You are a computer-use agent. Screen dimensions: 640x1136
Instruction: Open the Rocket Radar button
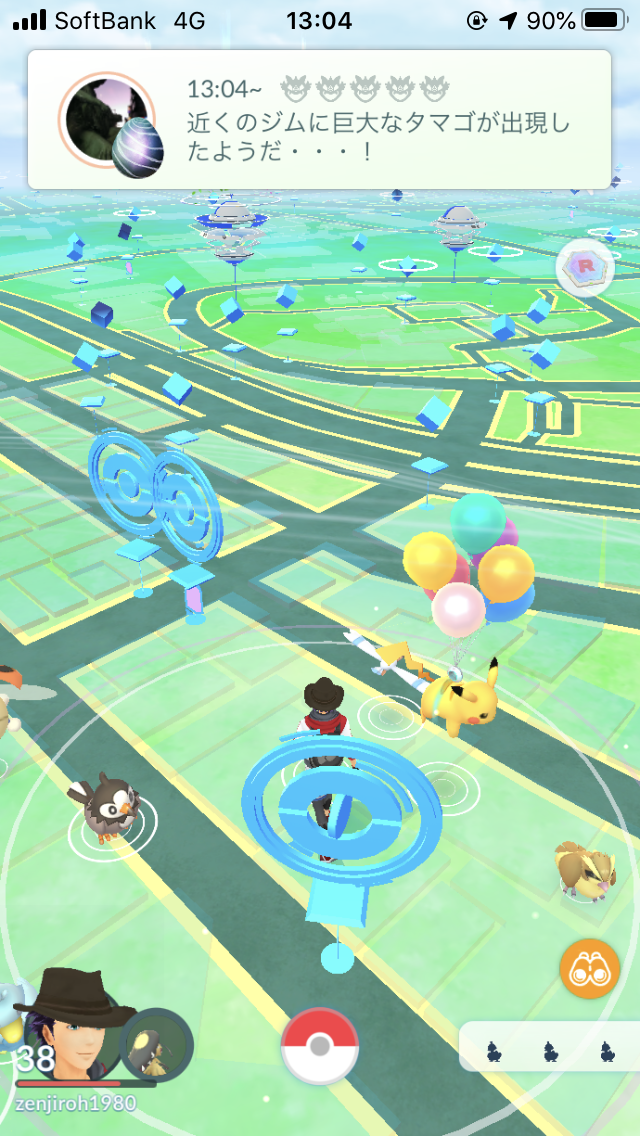tap(583, 267)
